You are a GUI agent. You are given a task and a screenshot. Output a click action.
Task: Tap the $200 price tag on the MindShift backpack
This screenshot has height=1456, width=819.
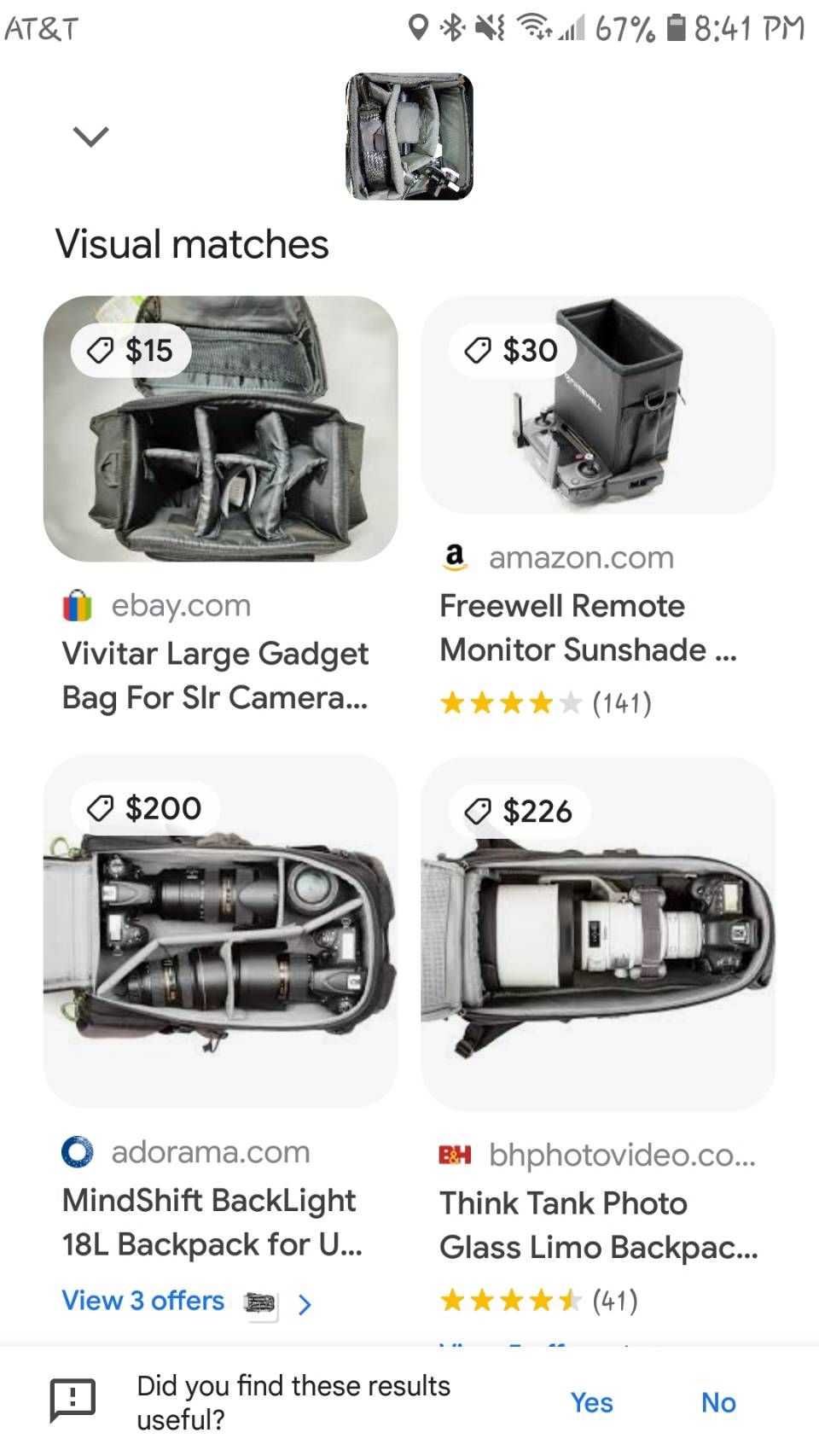(x=146, y=809)
